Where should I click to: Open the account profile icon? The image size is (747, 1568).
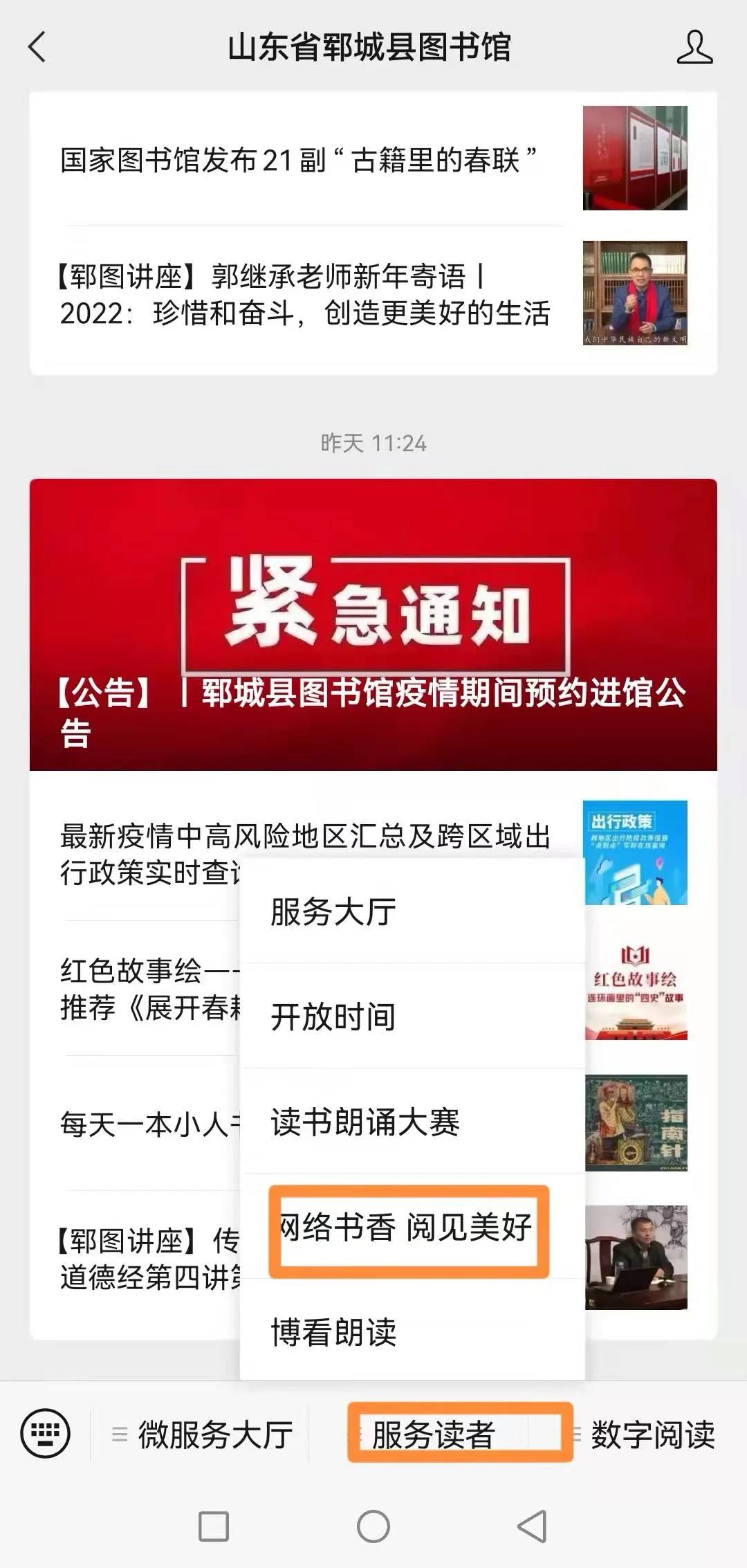[694, 47]
